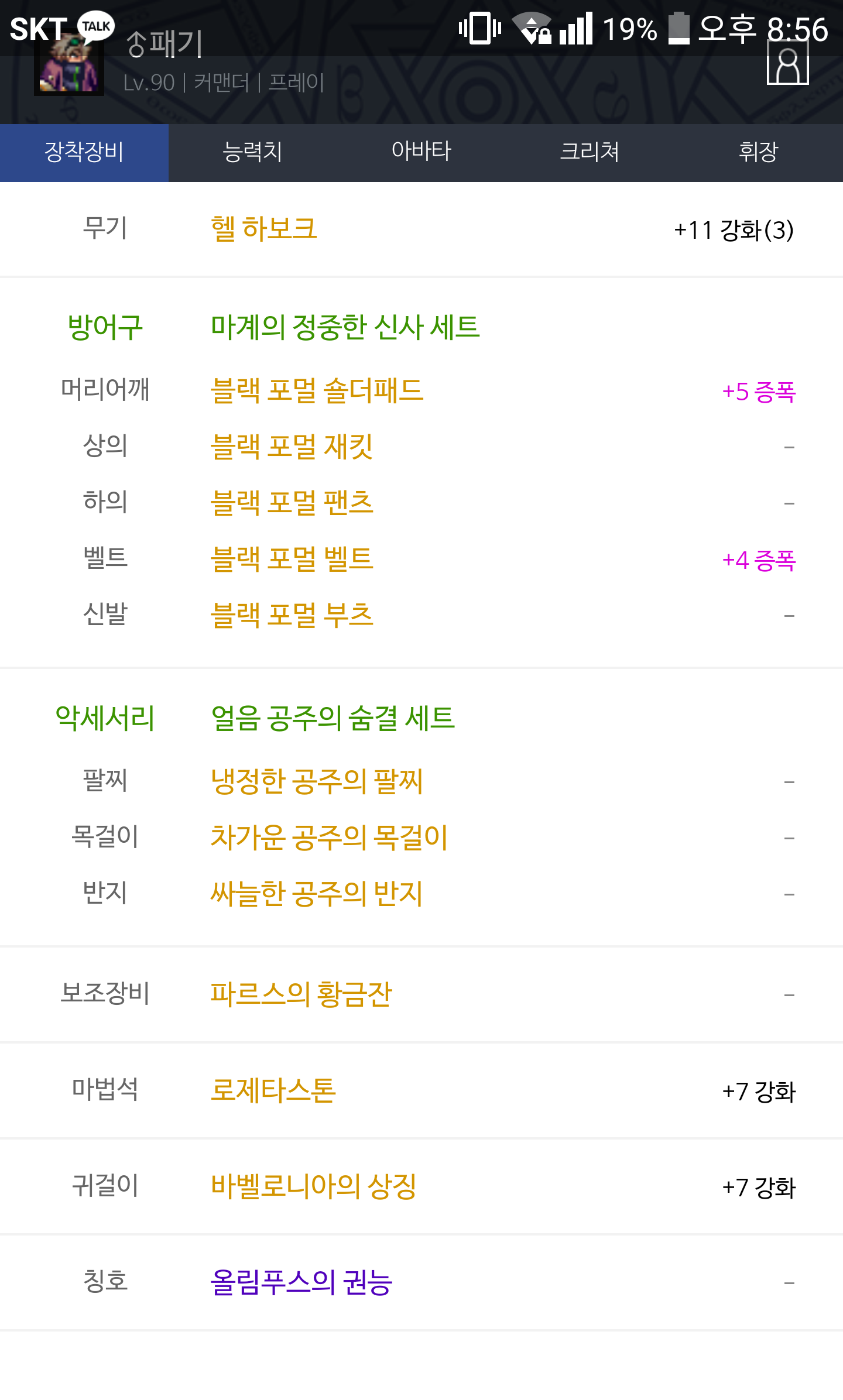View the 로제타스톤 magic stone

[x=273, y=1091]
